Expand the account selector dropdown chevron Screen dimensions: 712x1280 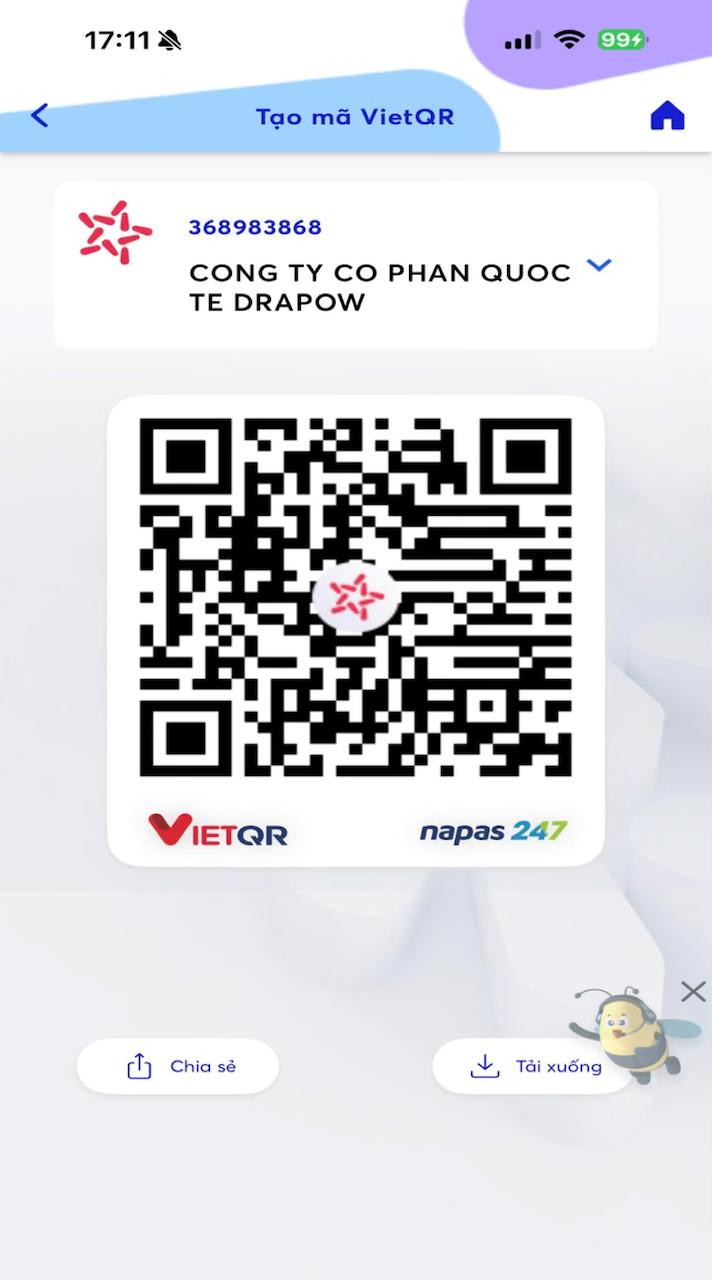(x=598, y=265)
